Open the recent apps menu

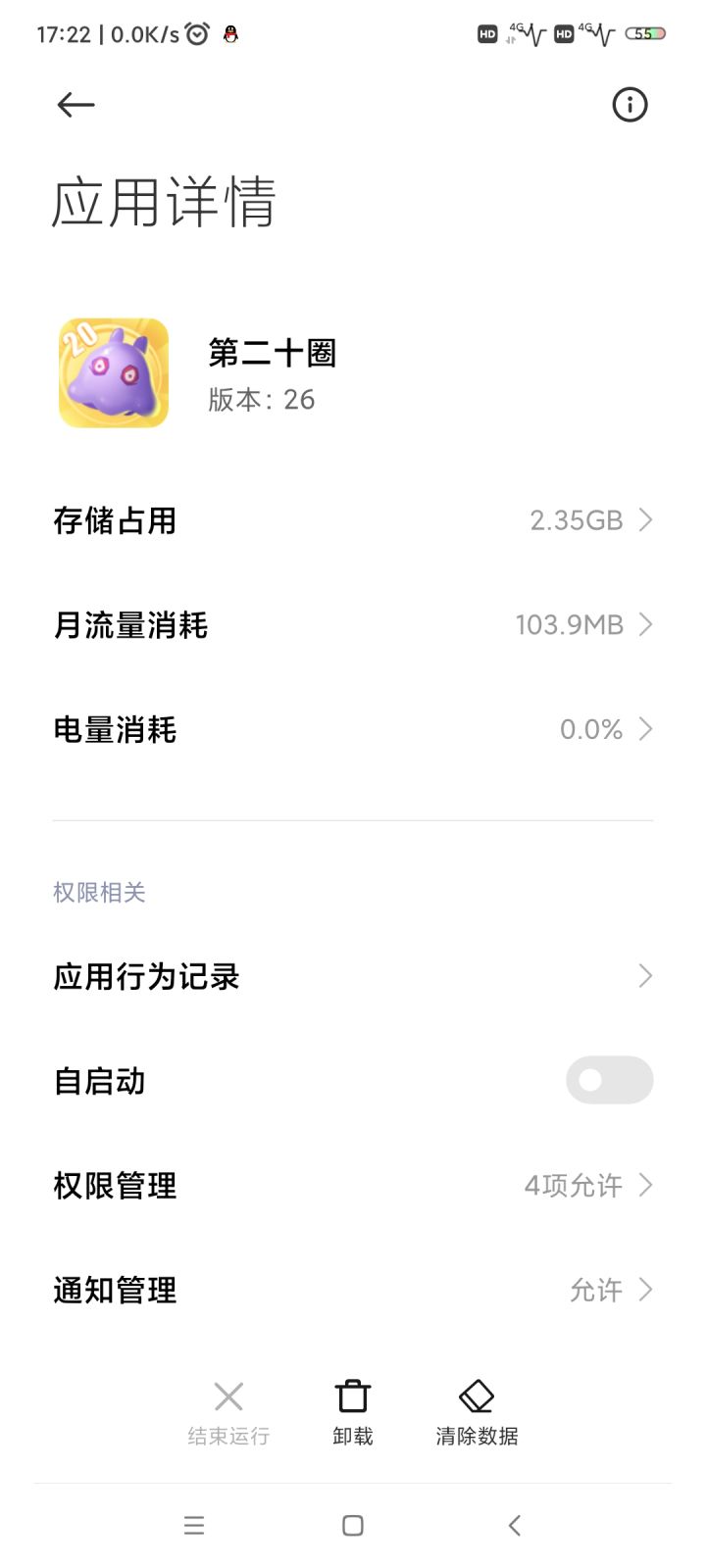(194, 1526)
